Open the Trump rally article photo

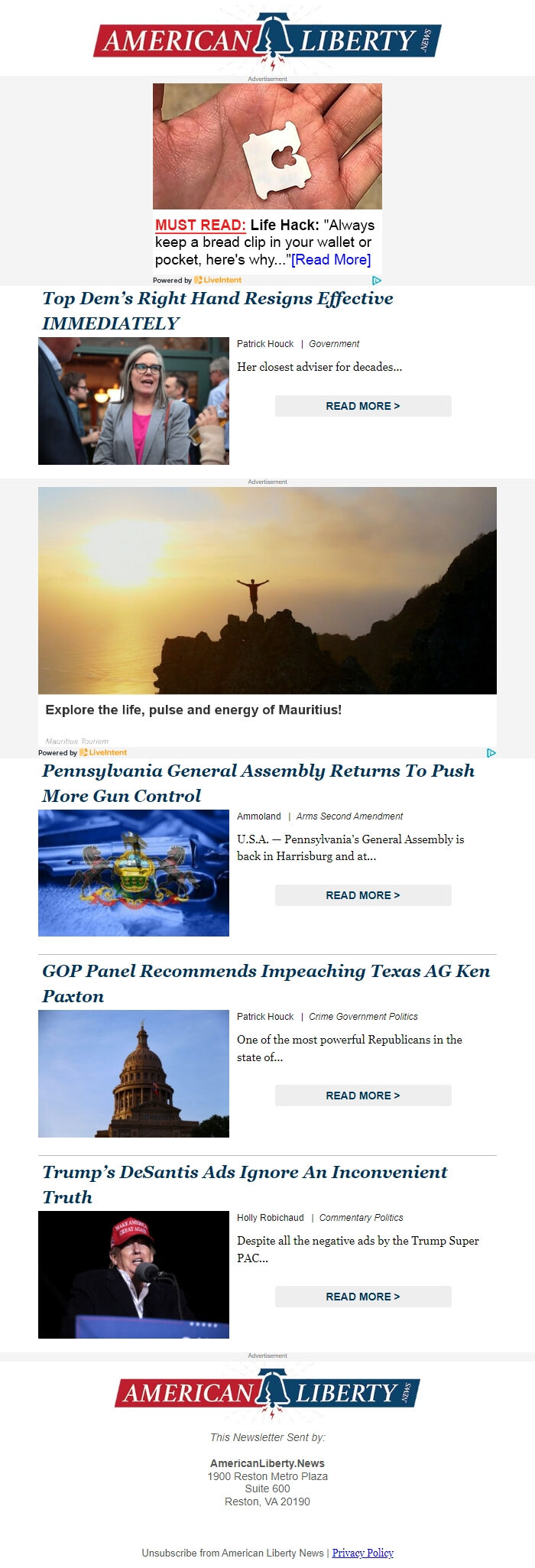[x=134, y=1274]
